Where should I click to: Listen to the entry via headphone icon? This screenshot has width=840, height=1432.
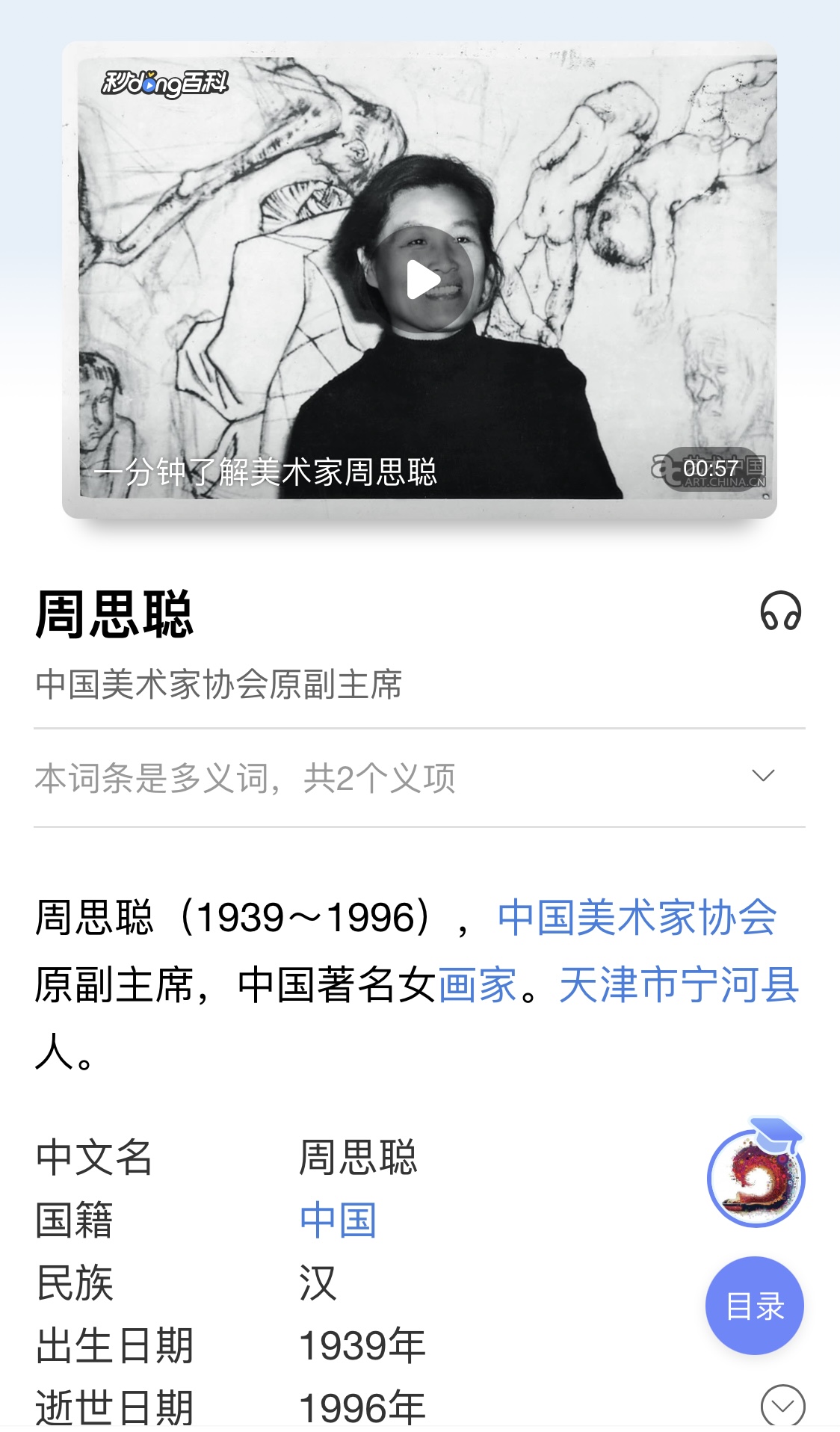780,611
